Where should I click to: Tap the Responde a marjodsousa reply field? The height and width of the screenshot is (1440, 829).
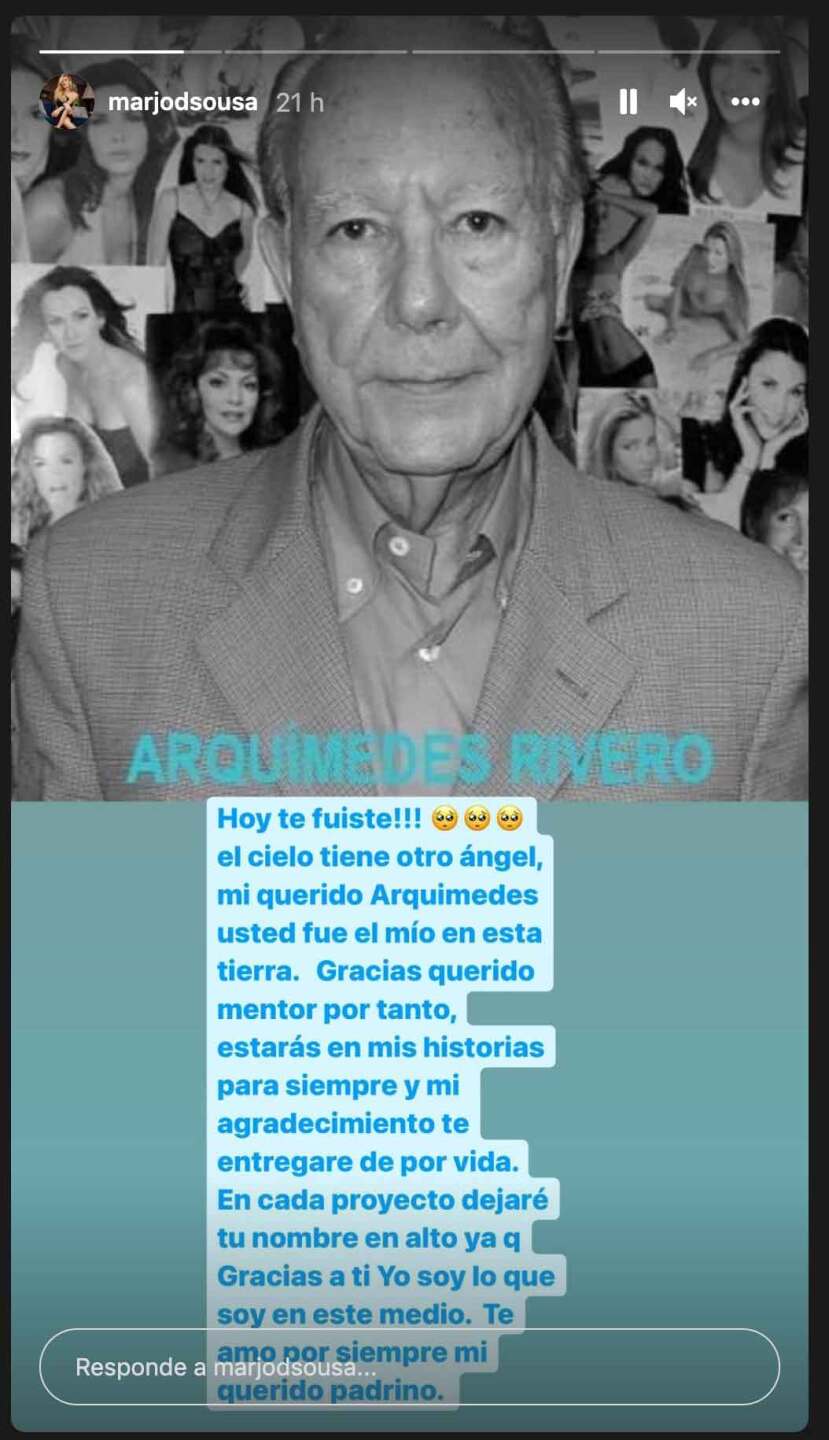click(x=408, y=1367)
